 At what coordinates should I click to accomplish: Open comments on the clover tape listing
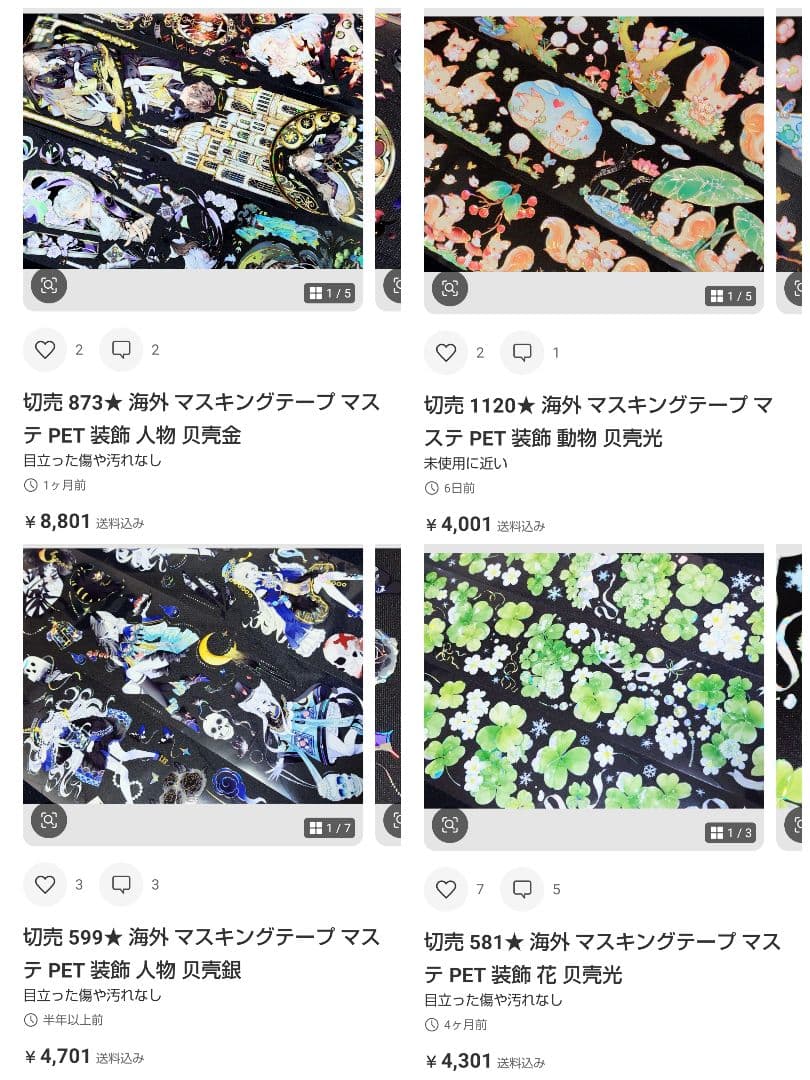tap(525, 888)
